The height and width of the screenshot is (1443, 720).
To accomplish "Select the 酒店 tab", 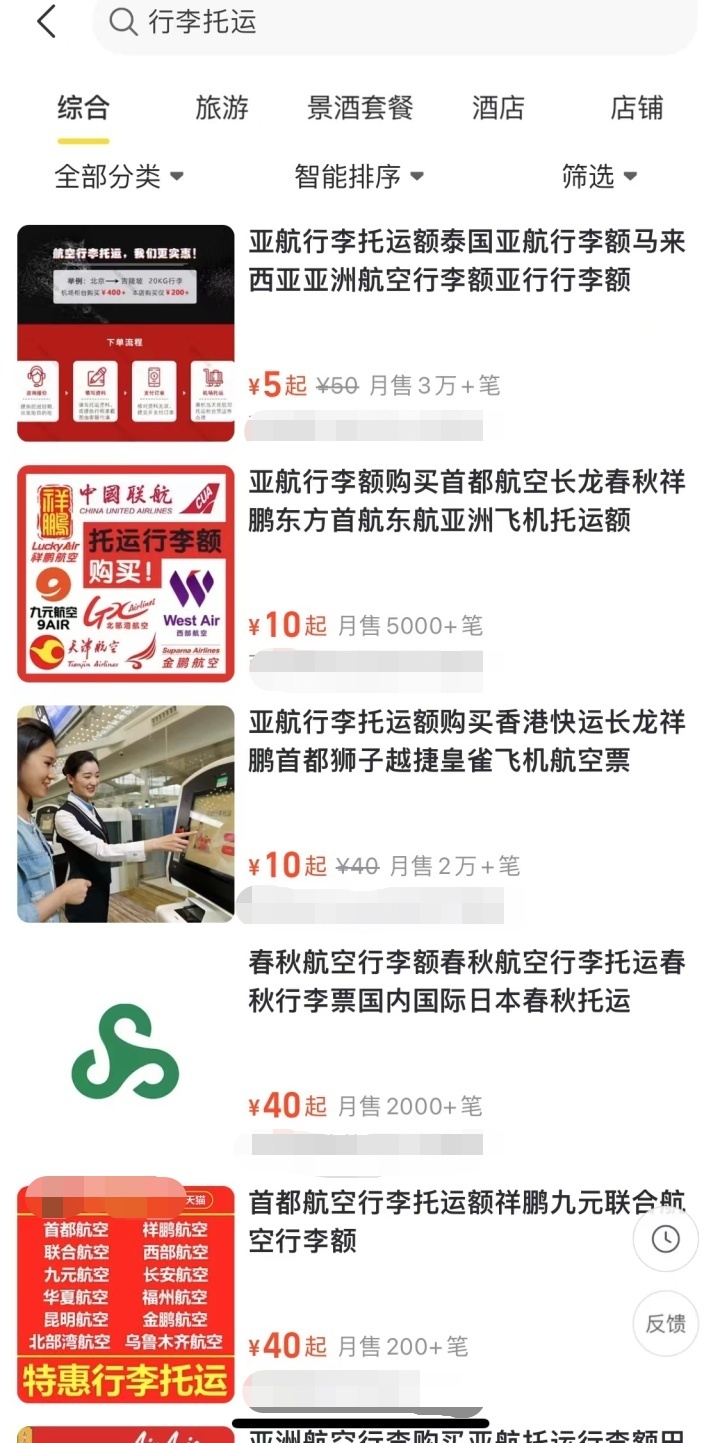I will 500,108.
